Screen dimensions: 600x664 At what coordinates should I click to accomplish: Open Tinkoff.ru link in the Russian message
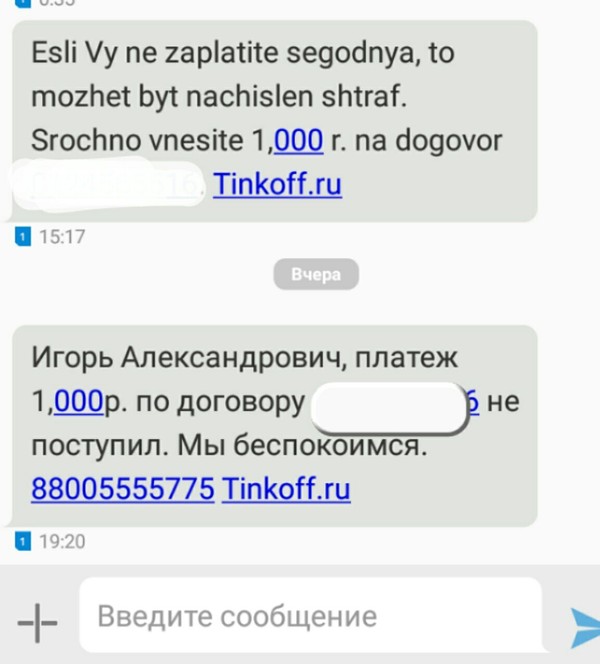tap(285, 490)
